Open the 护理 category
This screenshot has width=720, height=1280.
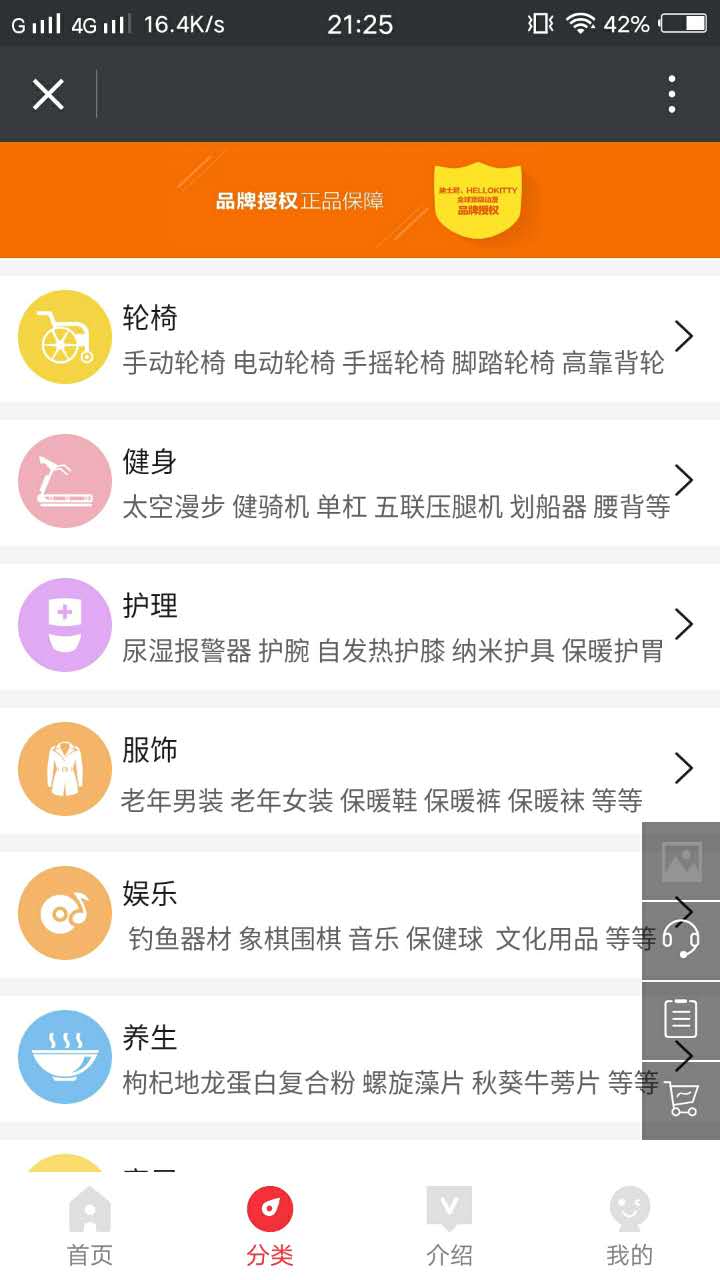(x=360, y=626)
